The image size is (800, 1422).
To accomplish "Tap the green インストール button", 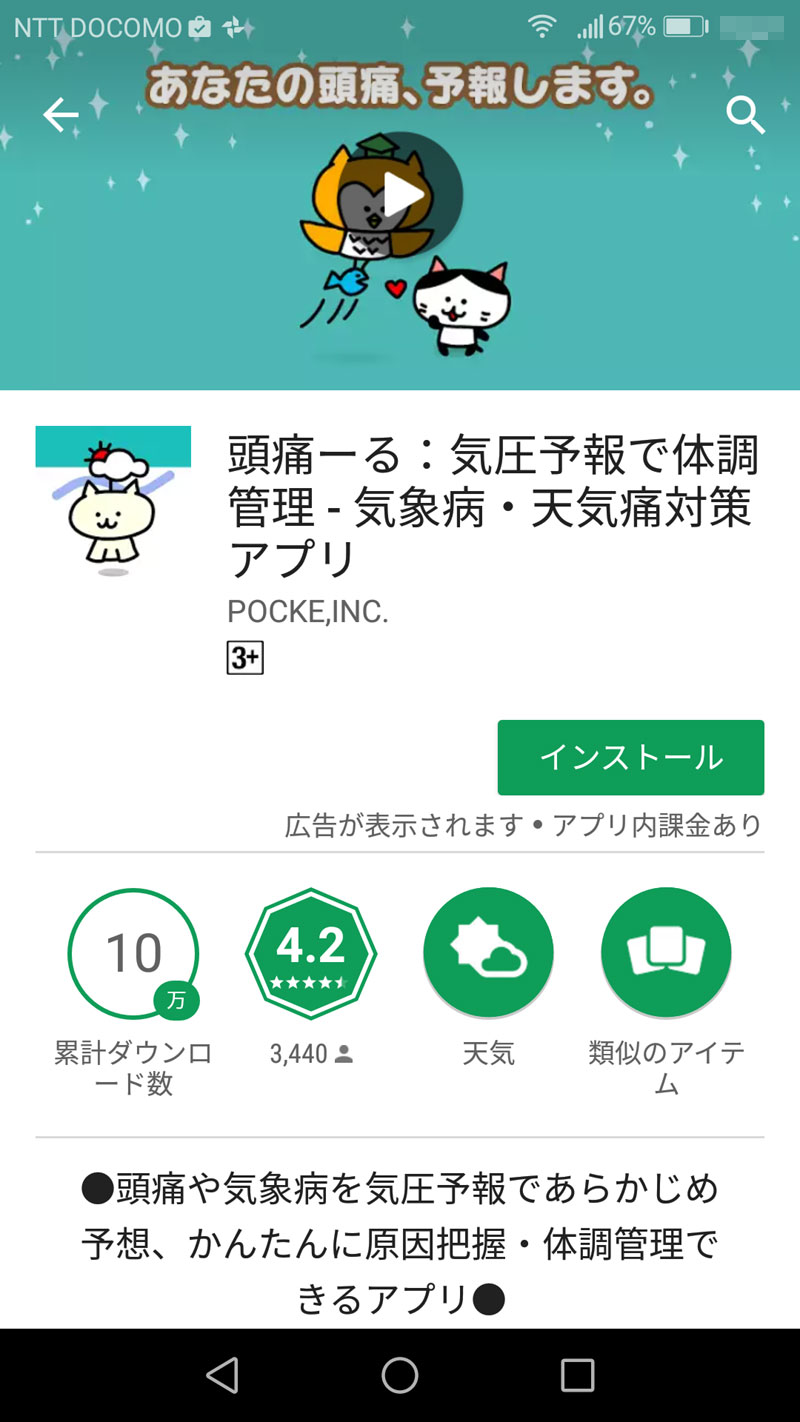I will click(630, 757).
